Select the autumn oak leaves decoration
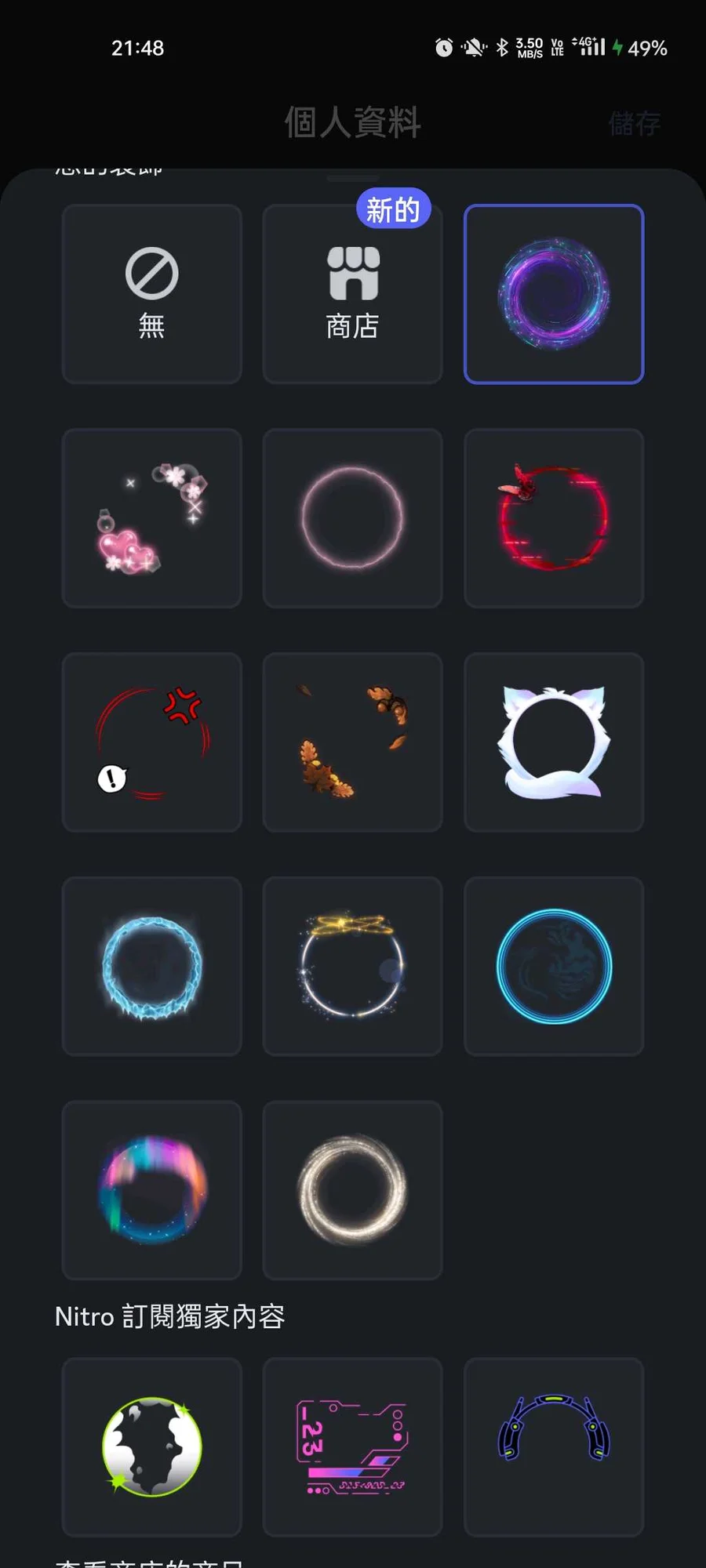This screenshot has width=706, height=1568. [352, 742]
